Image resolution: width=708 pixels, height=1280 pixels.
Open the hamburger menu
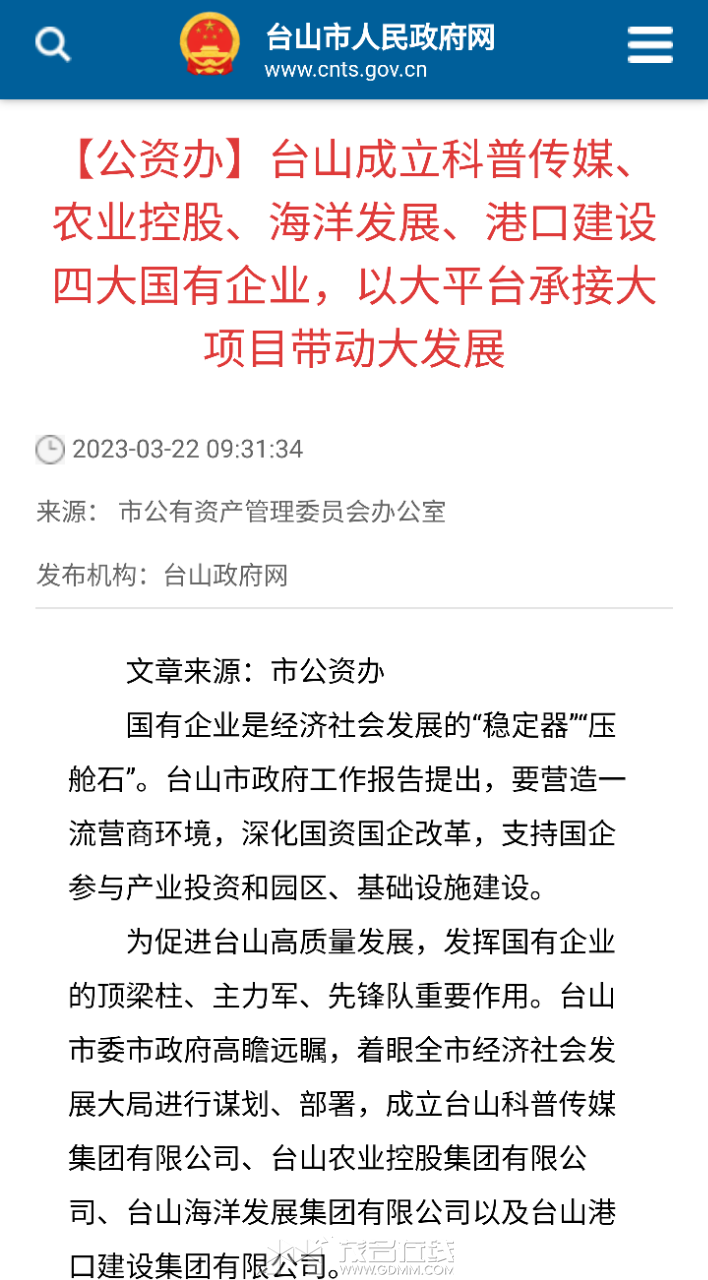pyautogui.click(x=650, y=45)
